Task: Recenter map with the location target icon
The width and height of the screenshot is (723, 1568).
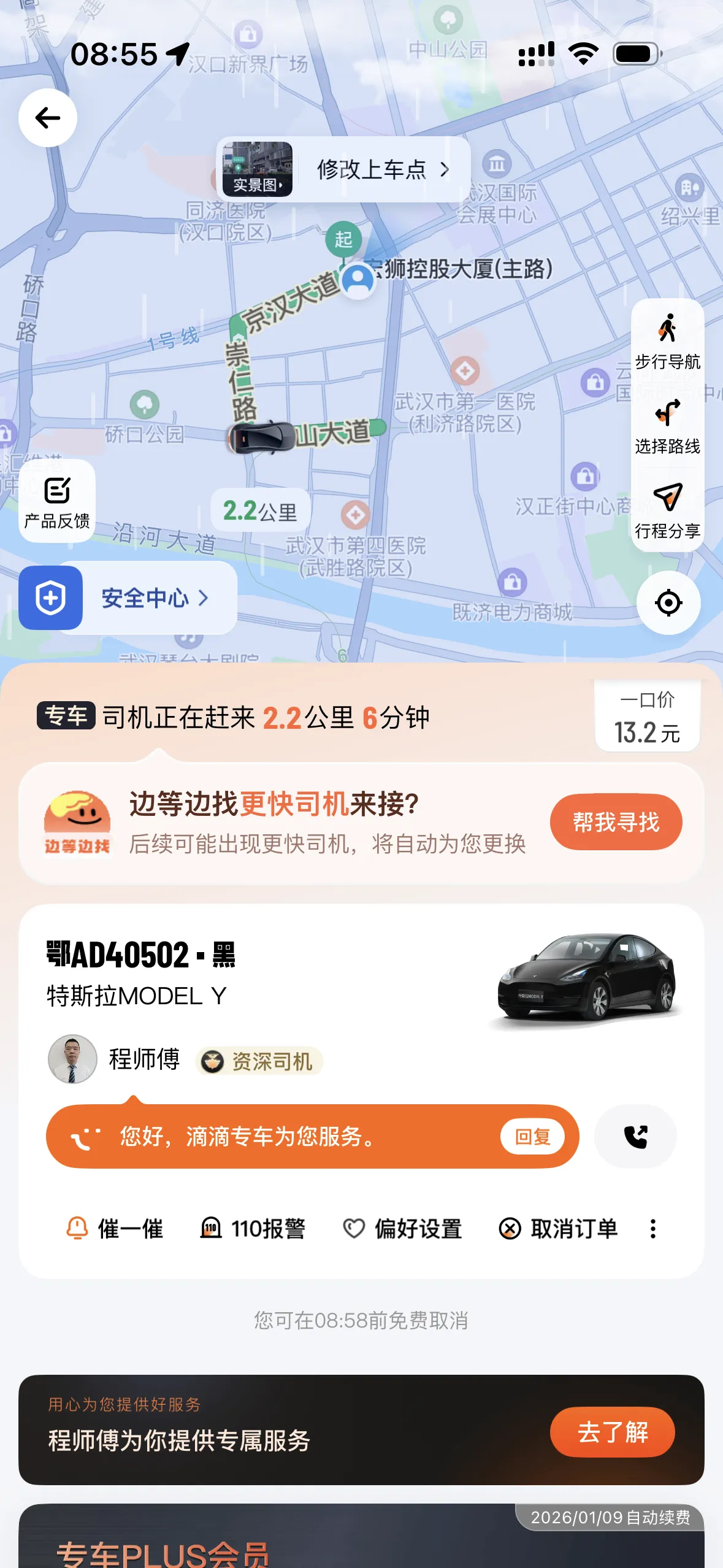Action: coord(668,602)
